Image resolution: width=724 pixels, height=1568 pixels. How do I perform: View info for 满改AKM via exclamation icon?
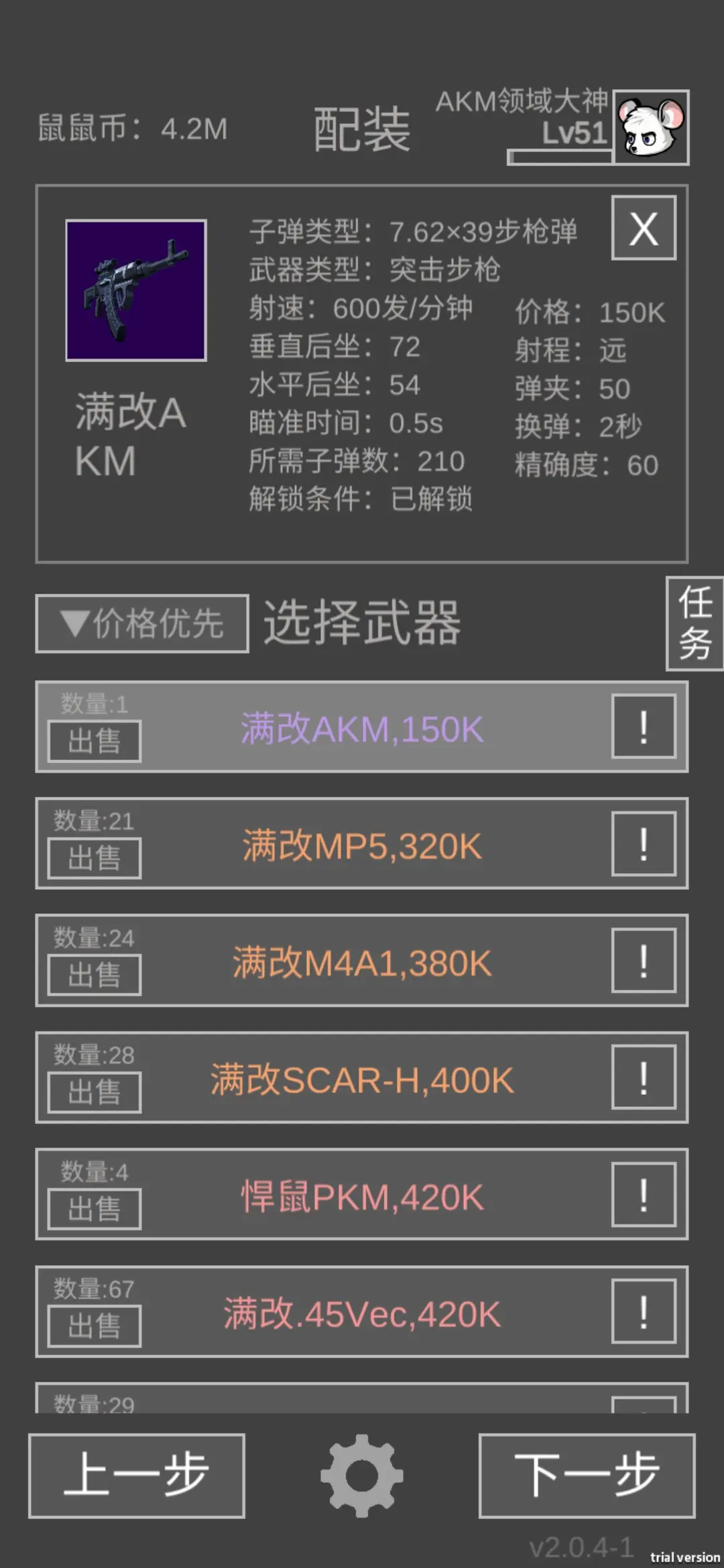644,727
